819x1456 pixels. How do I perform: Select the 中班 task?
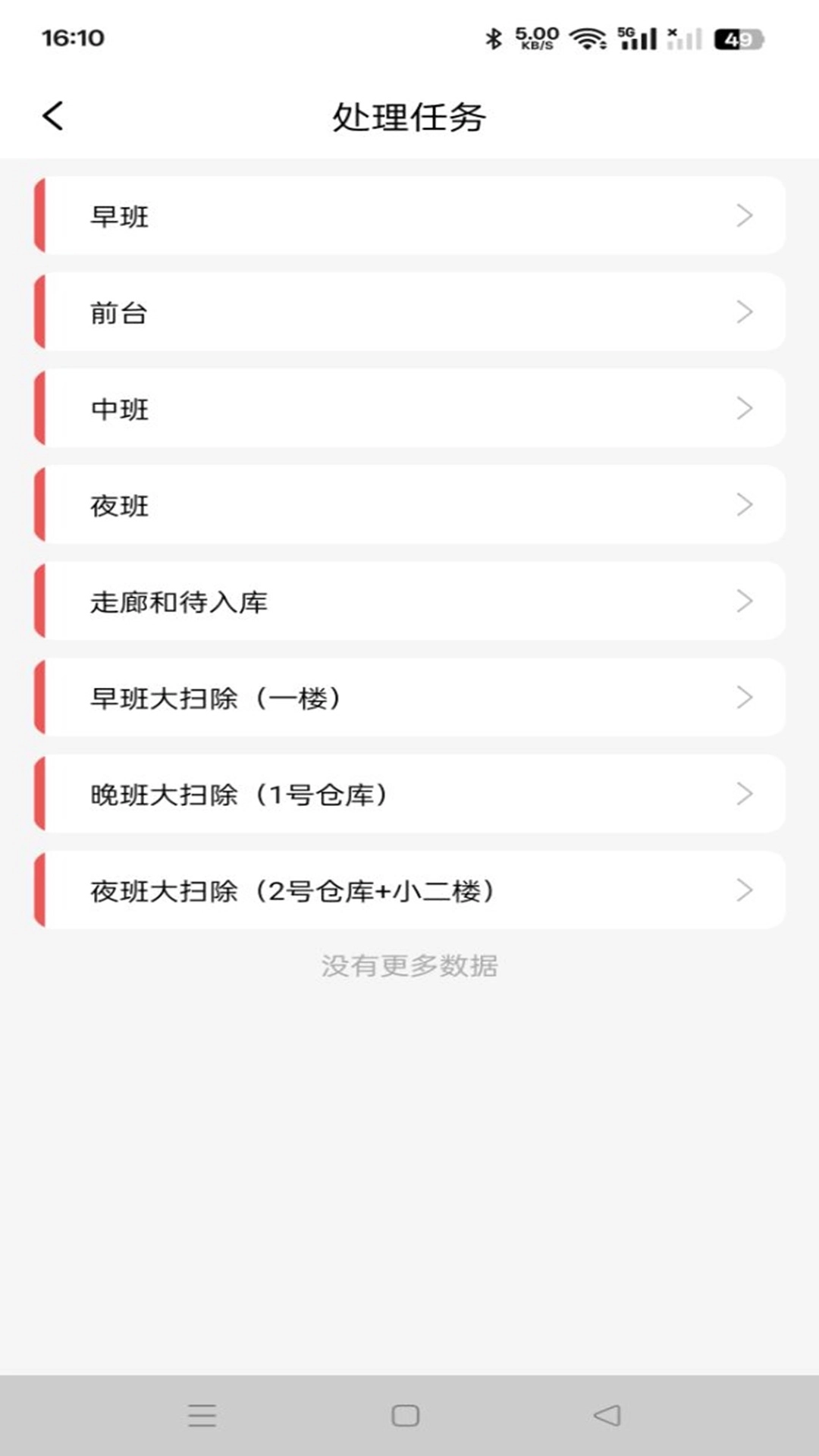[409, 408]
